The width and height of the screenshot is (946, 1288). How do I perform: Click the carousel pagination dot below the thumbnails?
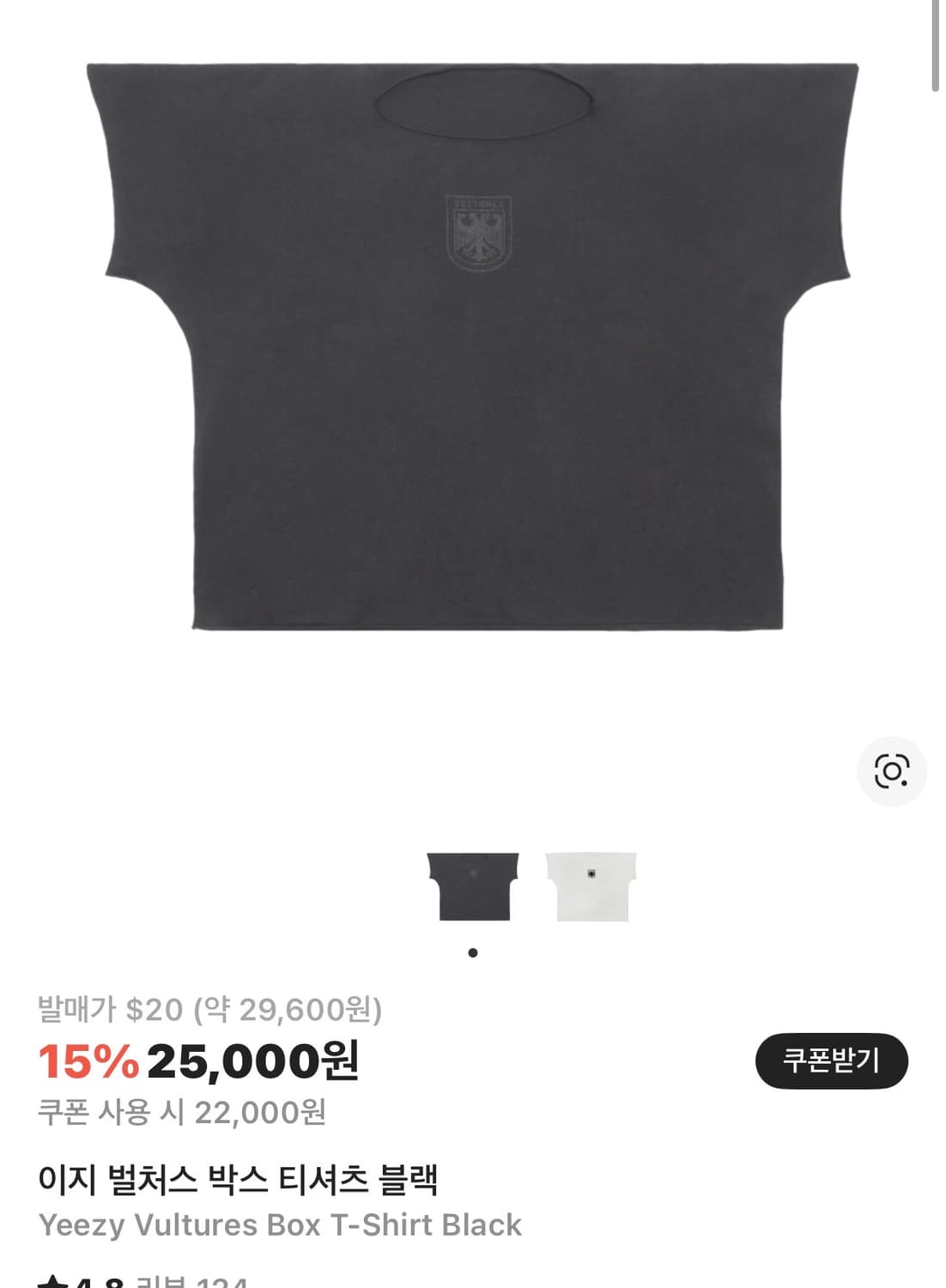pos(473,952)
